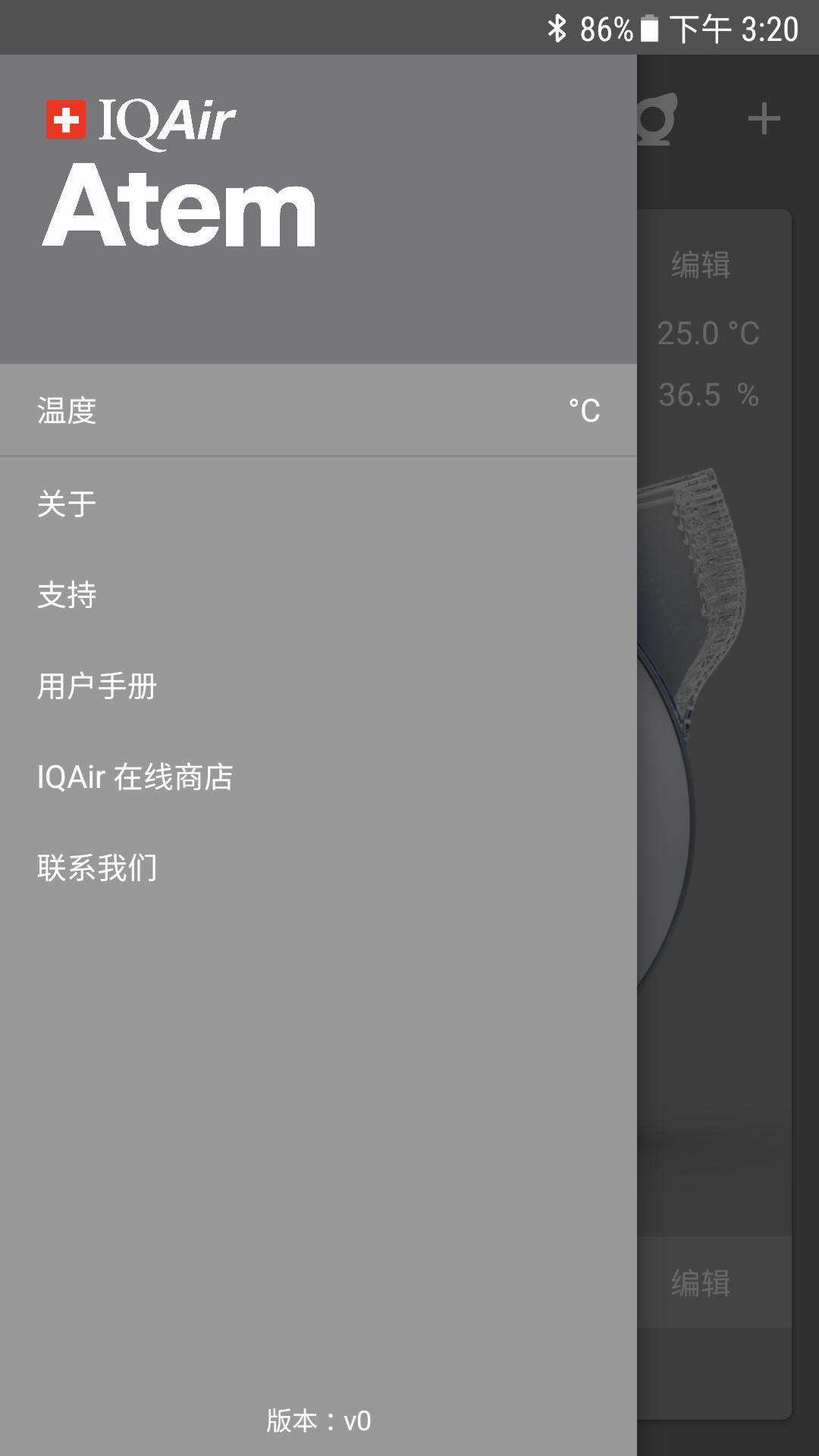The image size is (819, 1456).
Task: Change the 温度 temperature unit setting
Action: [x=318, y=410]
